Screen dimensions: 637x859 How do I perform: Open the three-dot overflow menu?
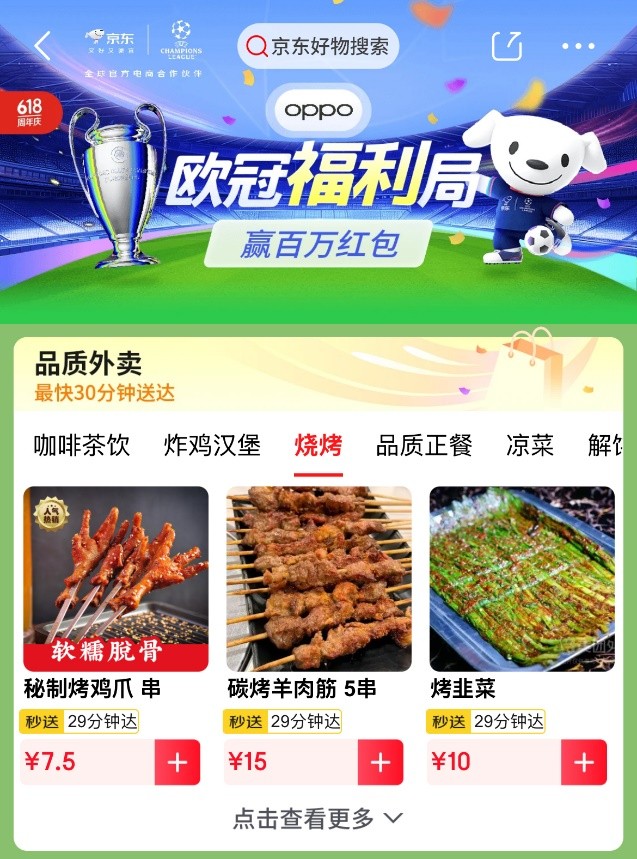coord(578,46)
